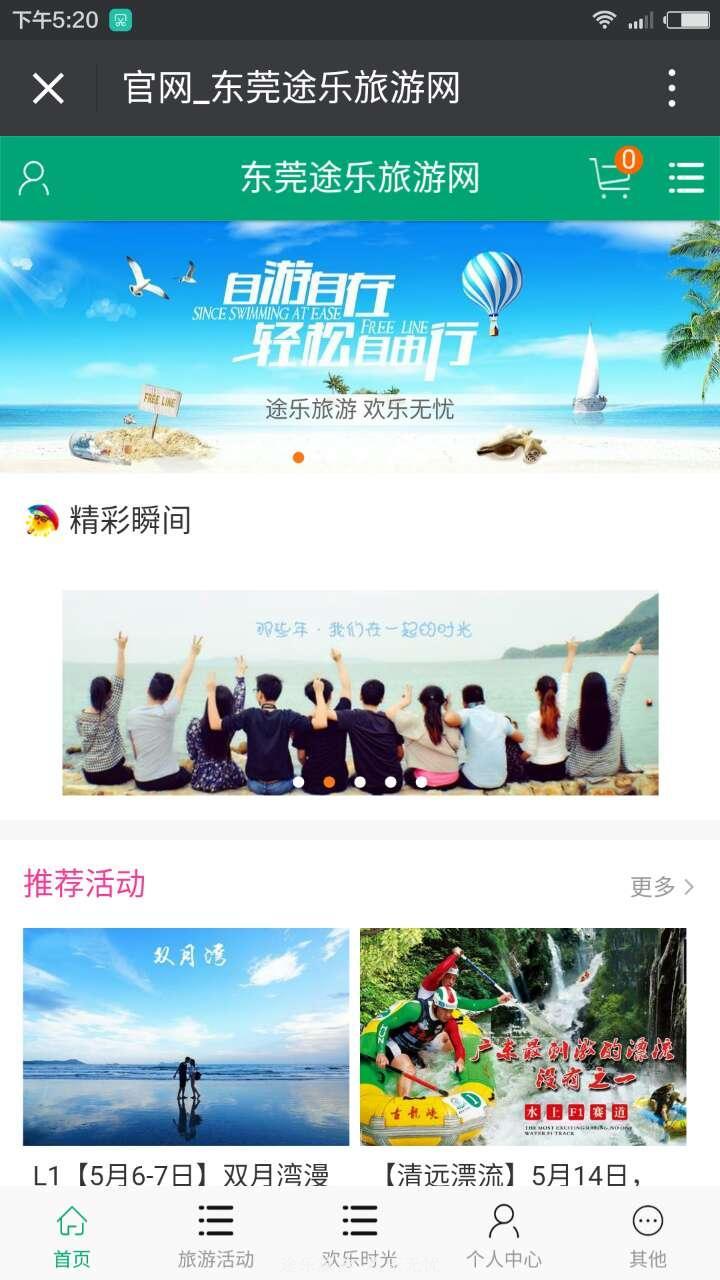Open the three-dot overflow menu
Image resolution: width=720 pixels, height=1280 pixels.
click(x=672, y=88)
